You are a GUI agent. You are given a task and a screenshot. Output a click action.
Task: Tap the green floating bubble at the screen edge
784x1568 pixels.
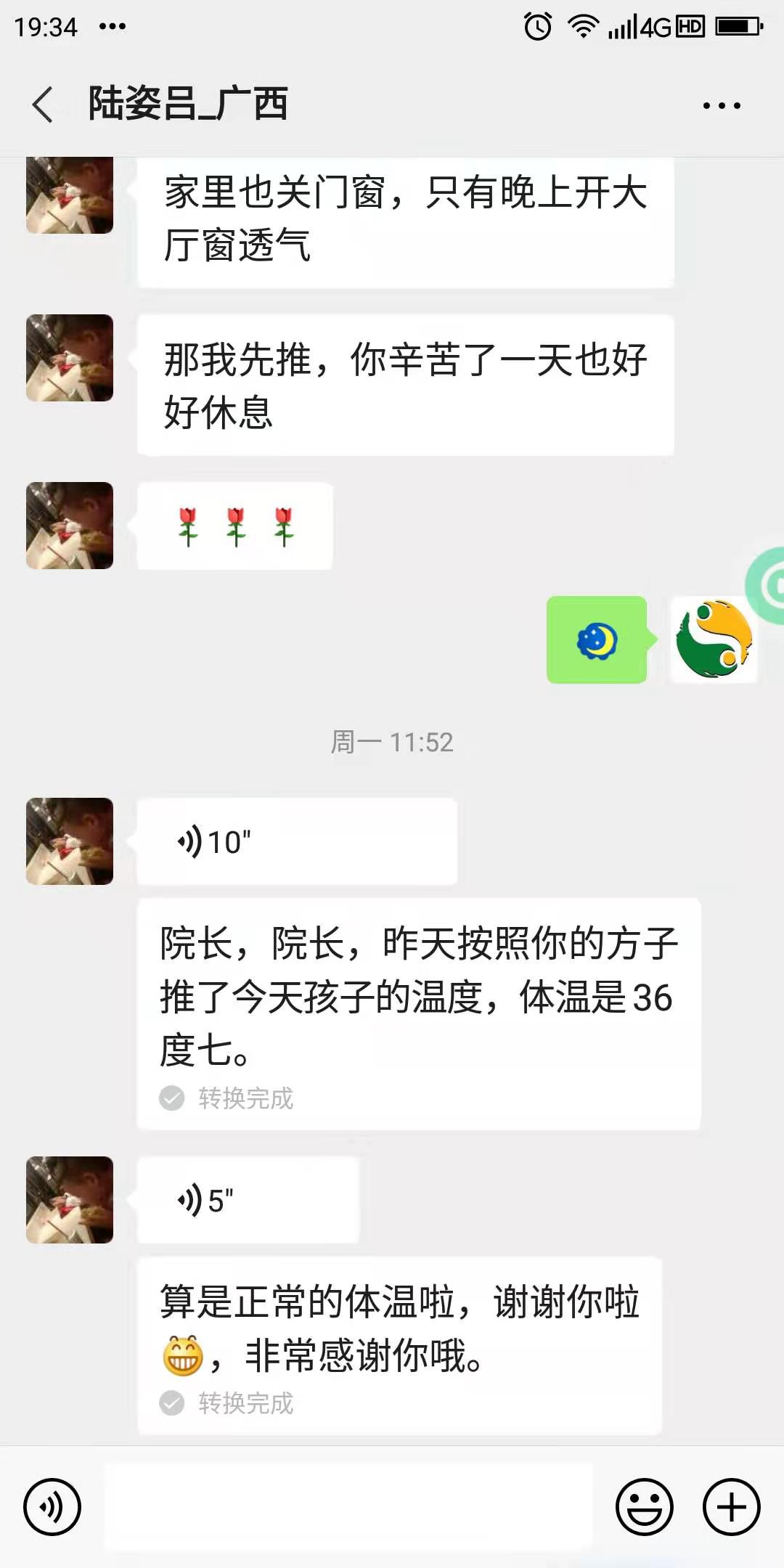(x=768, y=585)
